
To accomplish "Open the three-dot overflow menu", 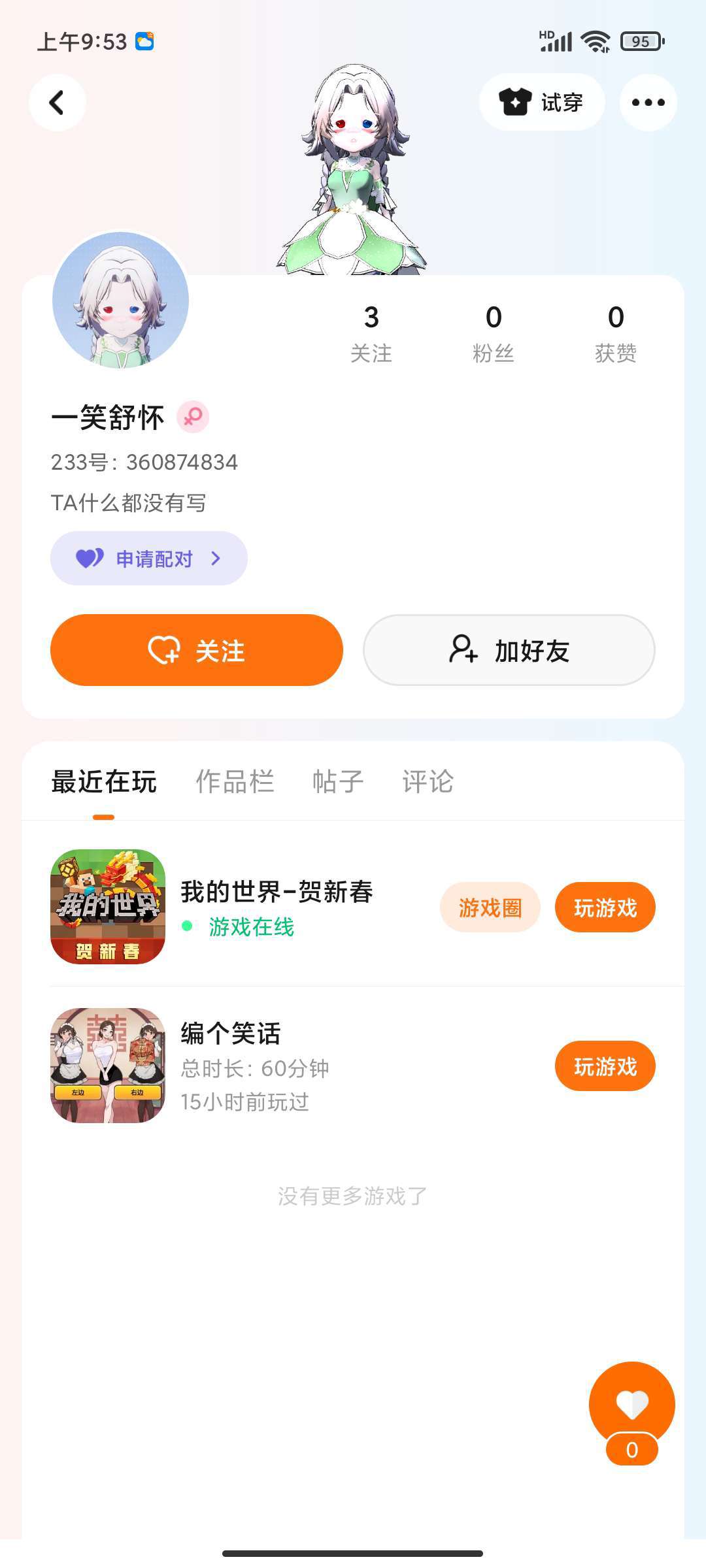I will click(x=648, y=103).
